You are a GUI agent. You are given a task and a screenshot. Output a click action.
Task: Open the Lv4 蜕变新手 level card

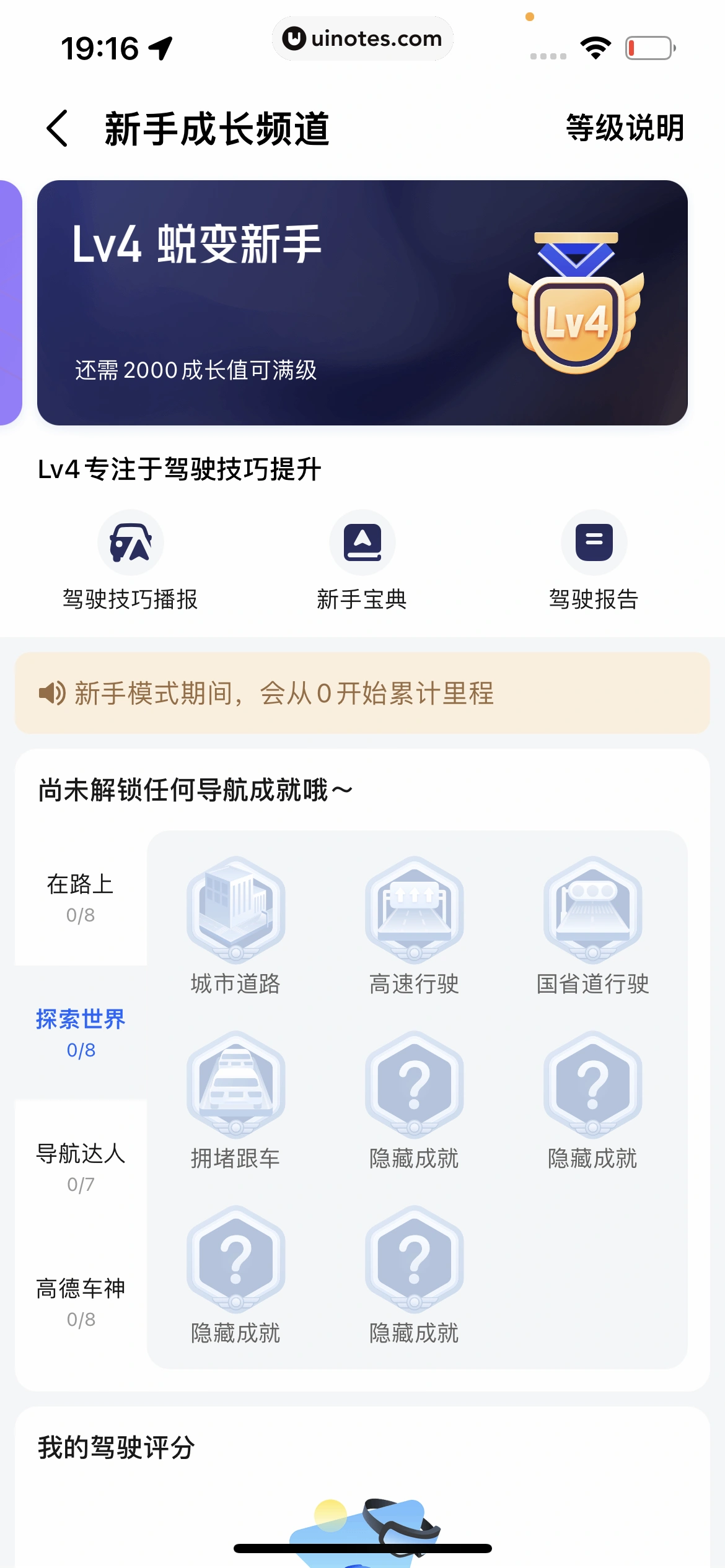point(362,303)
